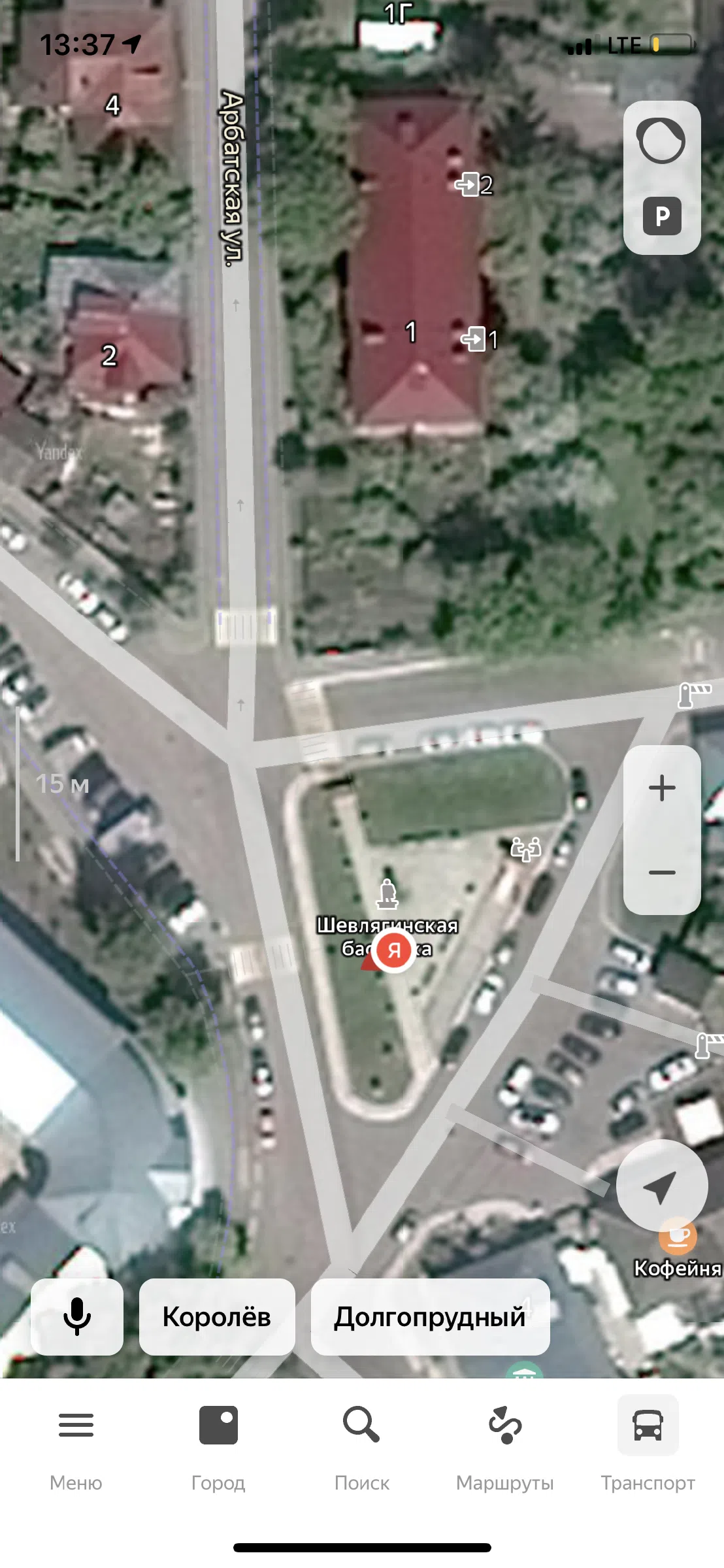724x1568 pixels.
Task: Select the Королёв suggestion chip
Action: coord(217,1316)
